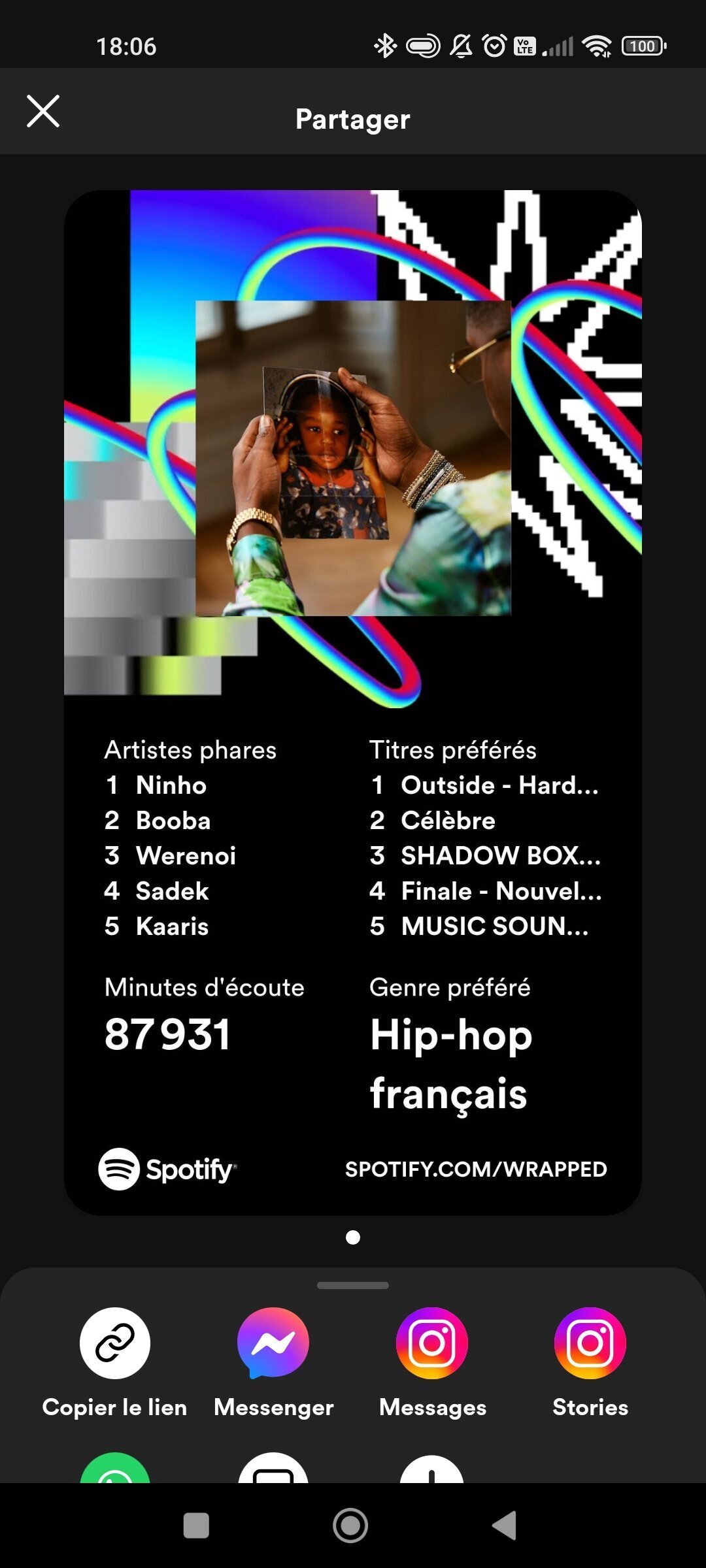Tap the Wrapped summary card preview
This screenshot has height=1568, width=706.
353,702
